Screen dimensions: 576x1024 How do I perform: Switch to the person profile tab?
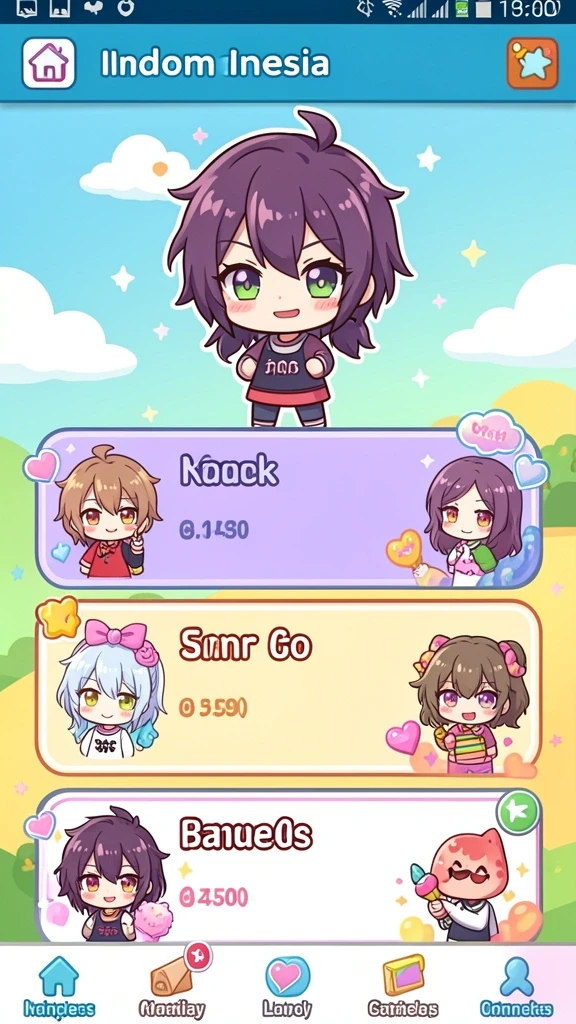point(516,987)
